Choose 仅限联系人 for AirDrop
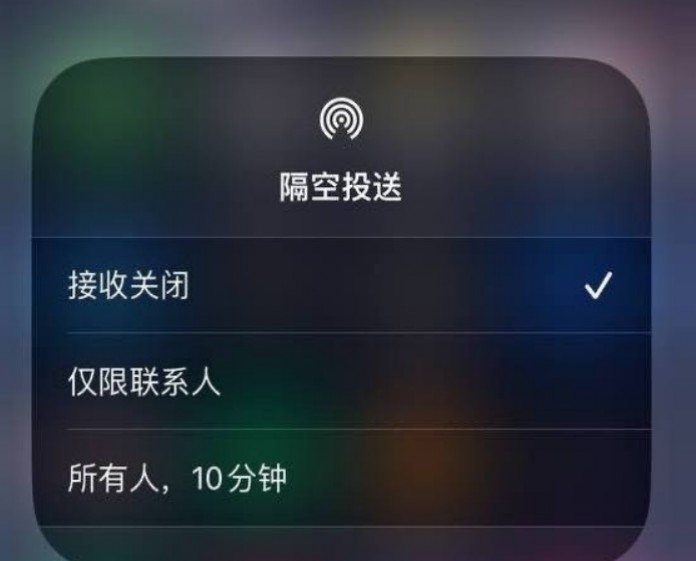Screen dimensions: 696x561 click(144, 382)
